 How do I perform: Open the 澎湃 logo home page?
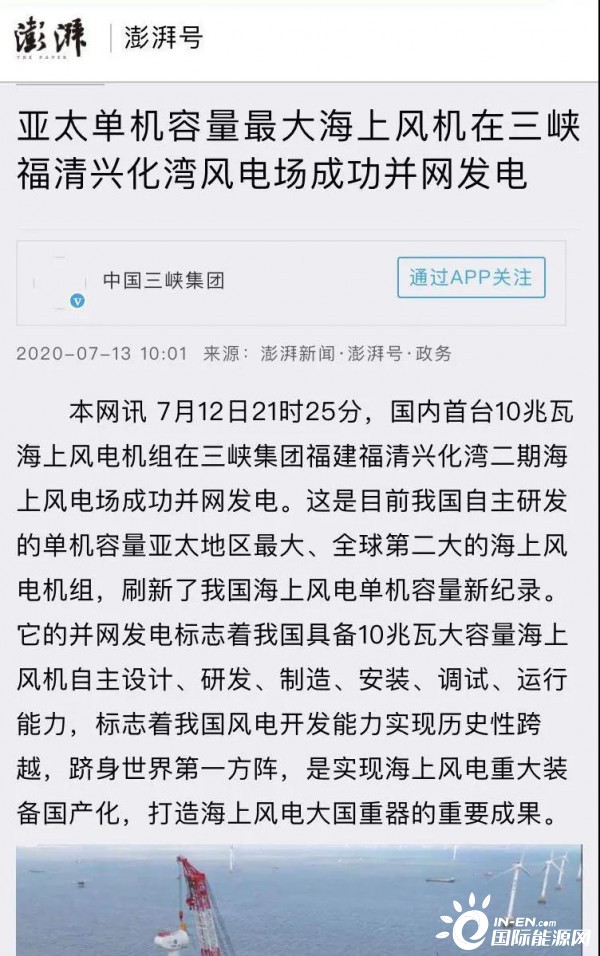tap(50, 39)
